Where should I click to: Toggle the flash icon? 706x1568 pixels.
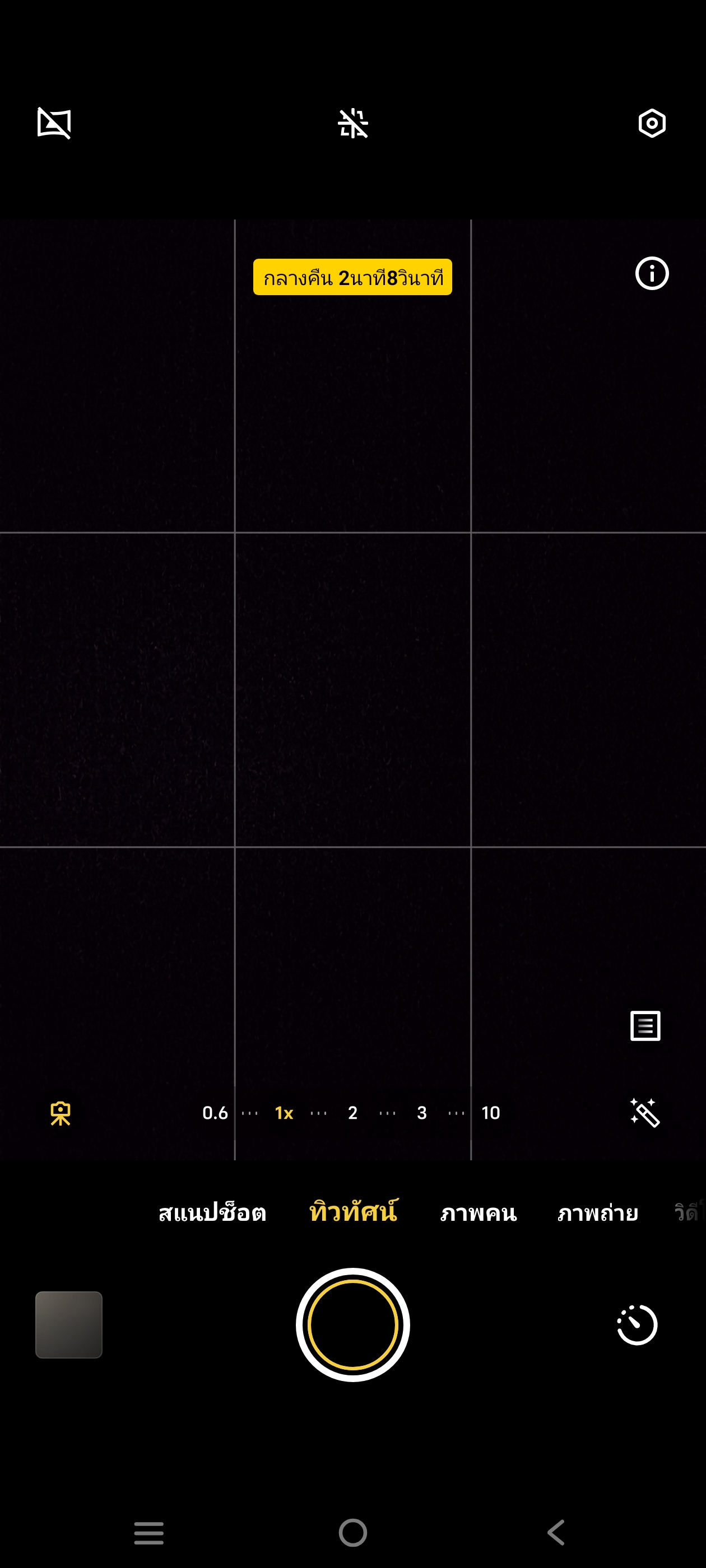point(352,124)
